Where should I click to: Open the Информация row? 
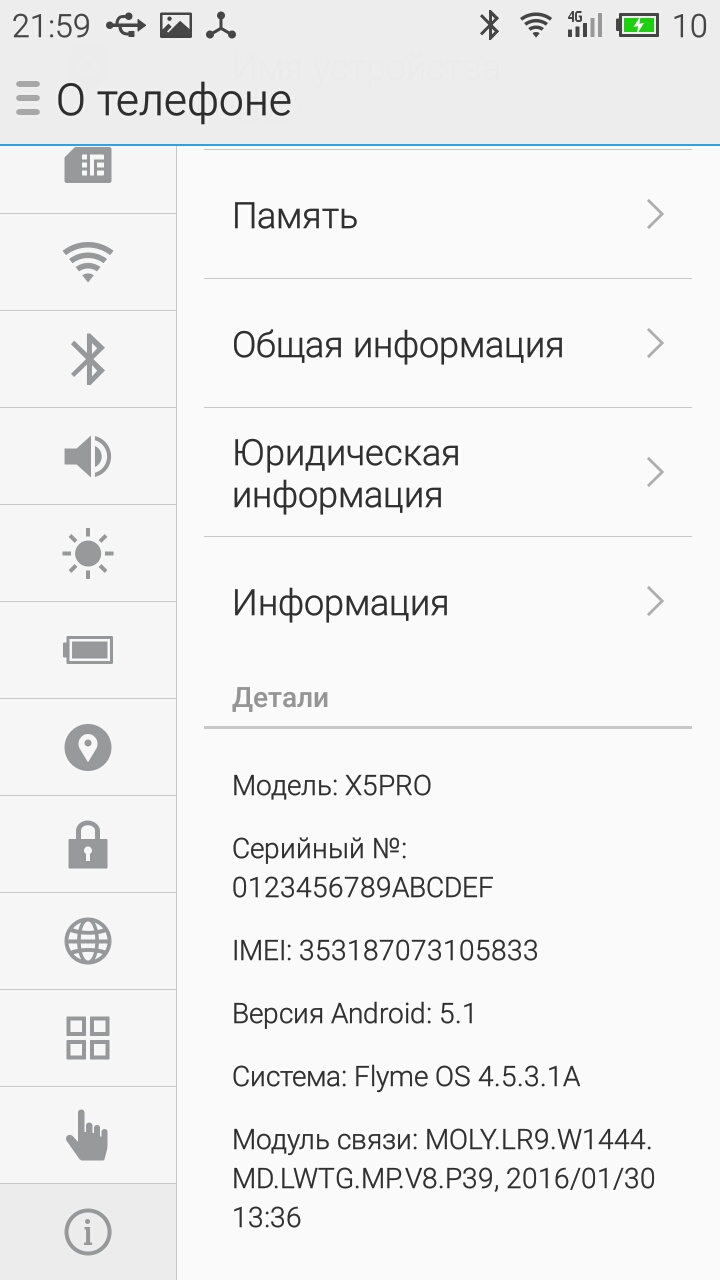pyautogui.click(x=447, y=602)
